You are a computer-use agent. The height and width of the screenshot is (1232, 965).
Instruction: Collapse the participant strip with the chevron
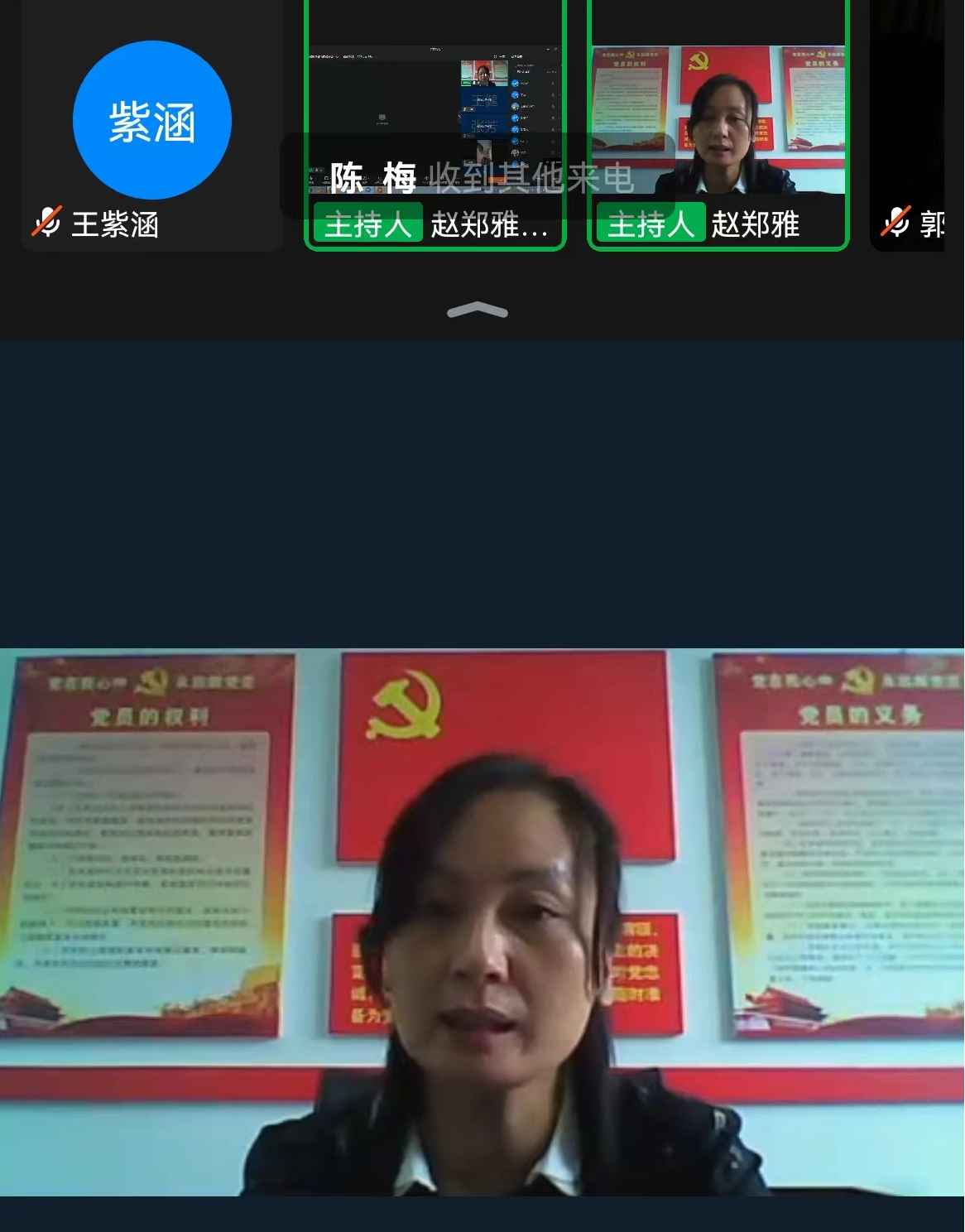coord(478,311)
